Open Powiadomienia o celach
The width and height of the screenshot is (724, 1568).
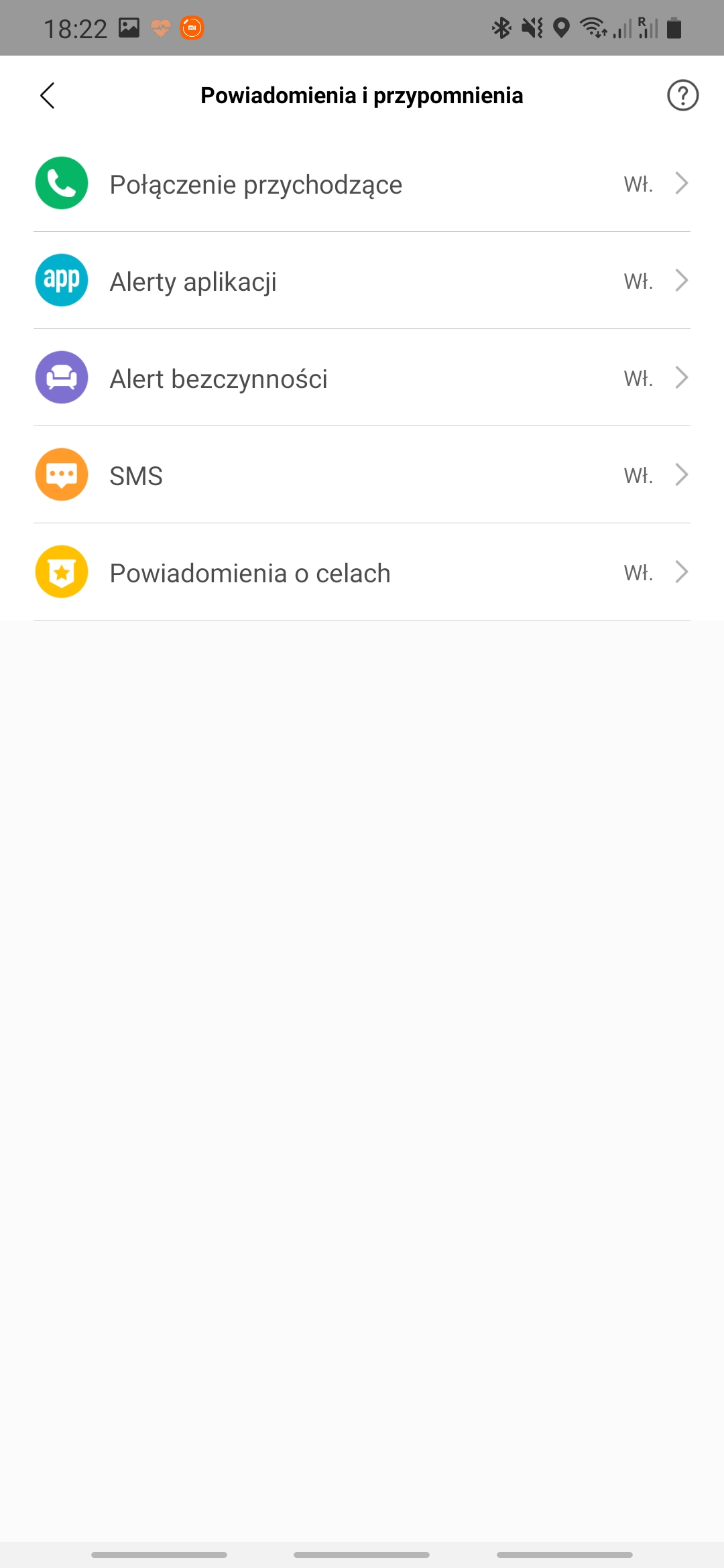[x=362, y=573]
